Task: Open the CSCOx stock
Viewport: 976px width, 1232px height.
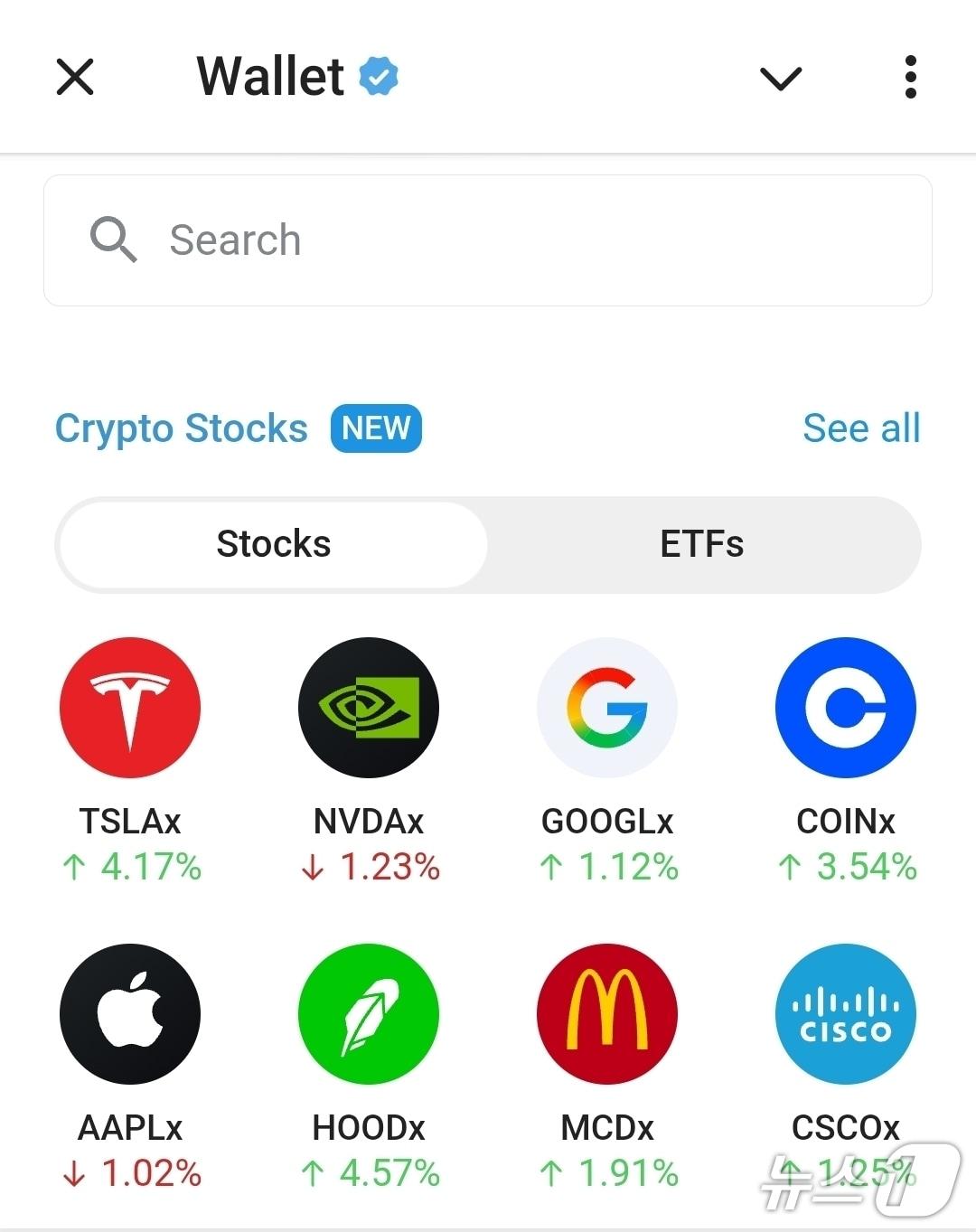Action: tap(846, 1014)
